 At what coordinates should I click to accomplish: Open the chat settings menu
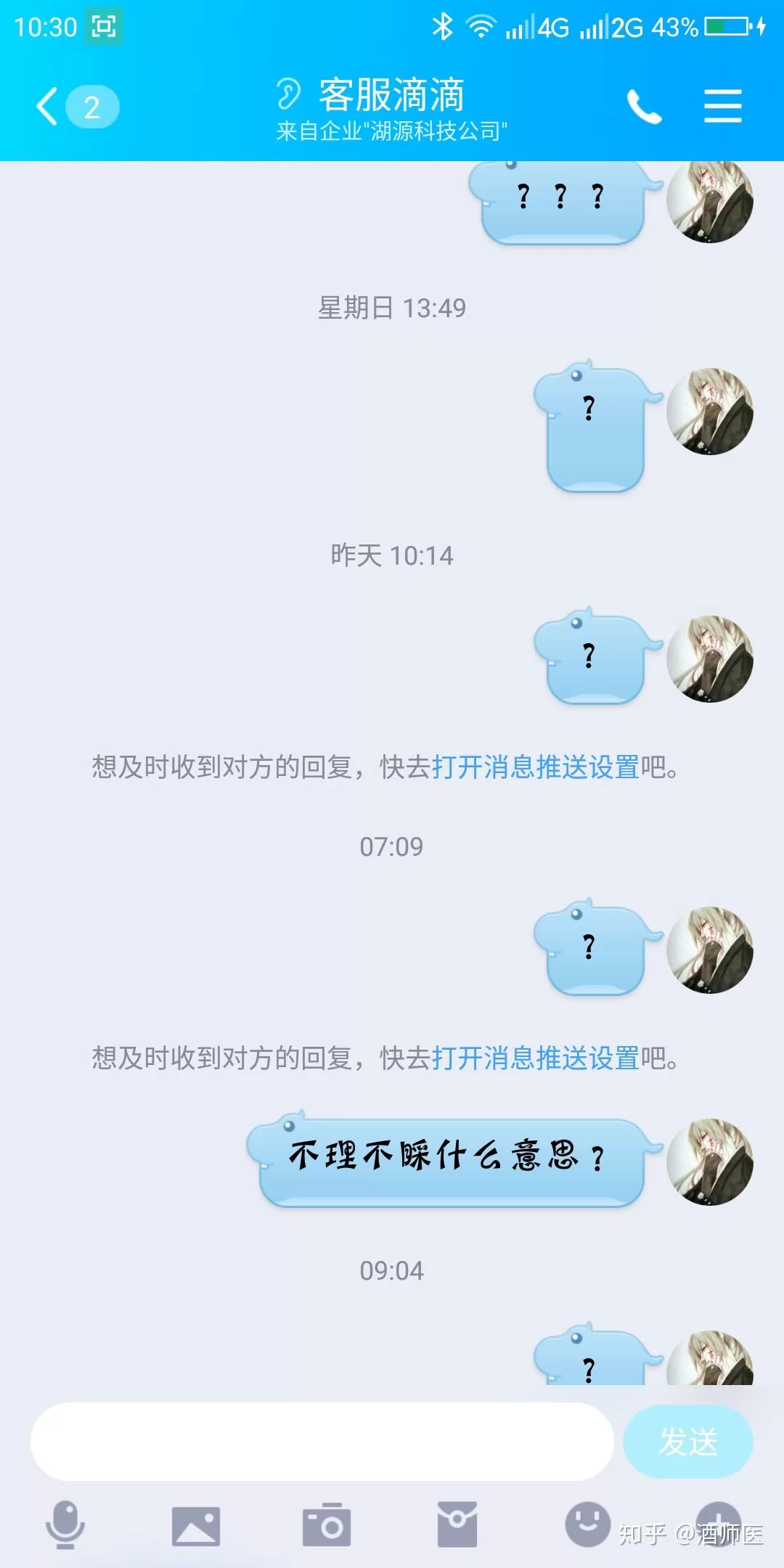coord(722,107)
